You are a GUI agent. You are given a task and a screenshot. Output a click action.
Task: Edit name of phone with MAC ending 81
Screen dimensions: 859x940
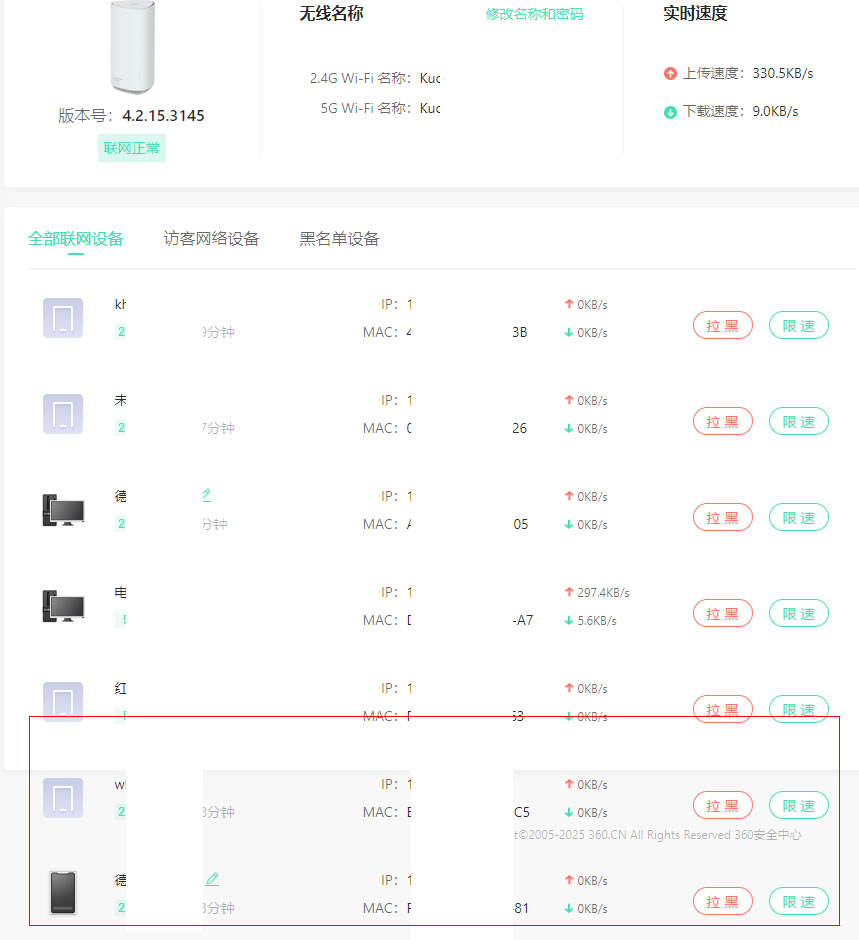pos(211,879)
